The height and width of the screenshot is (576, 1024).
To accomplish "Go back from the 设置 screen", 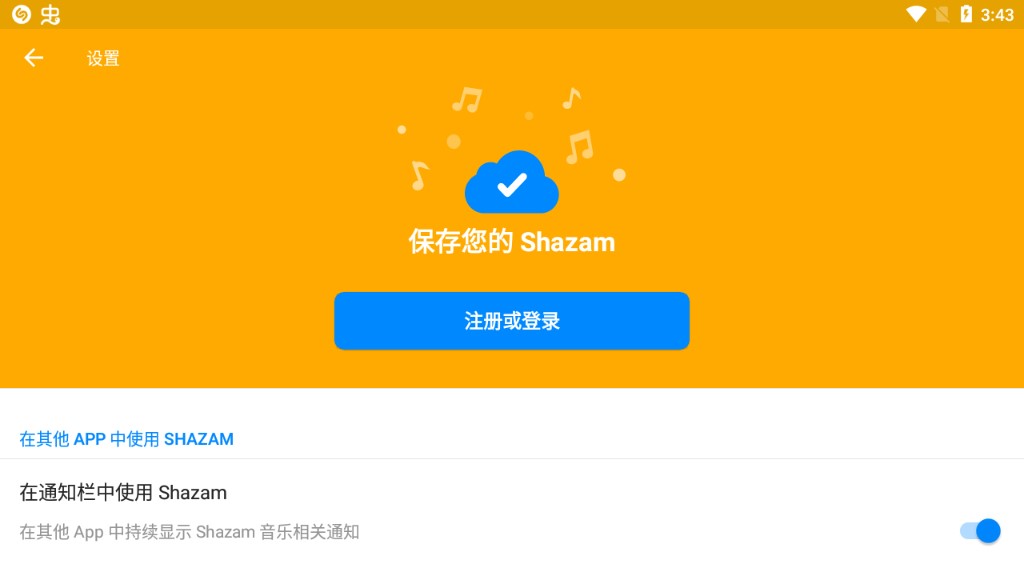I will pyautogui.click(x=34, y=58).
